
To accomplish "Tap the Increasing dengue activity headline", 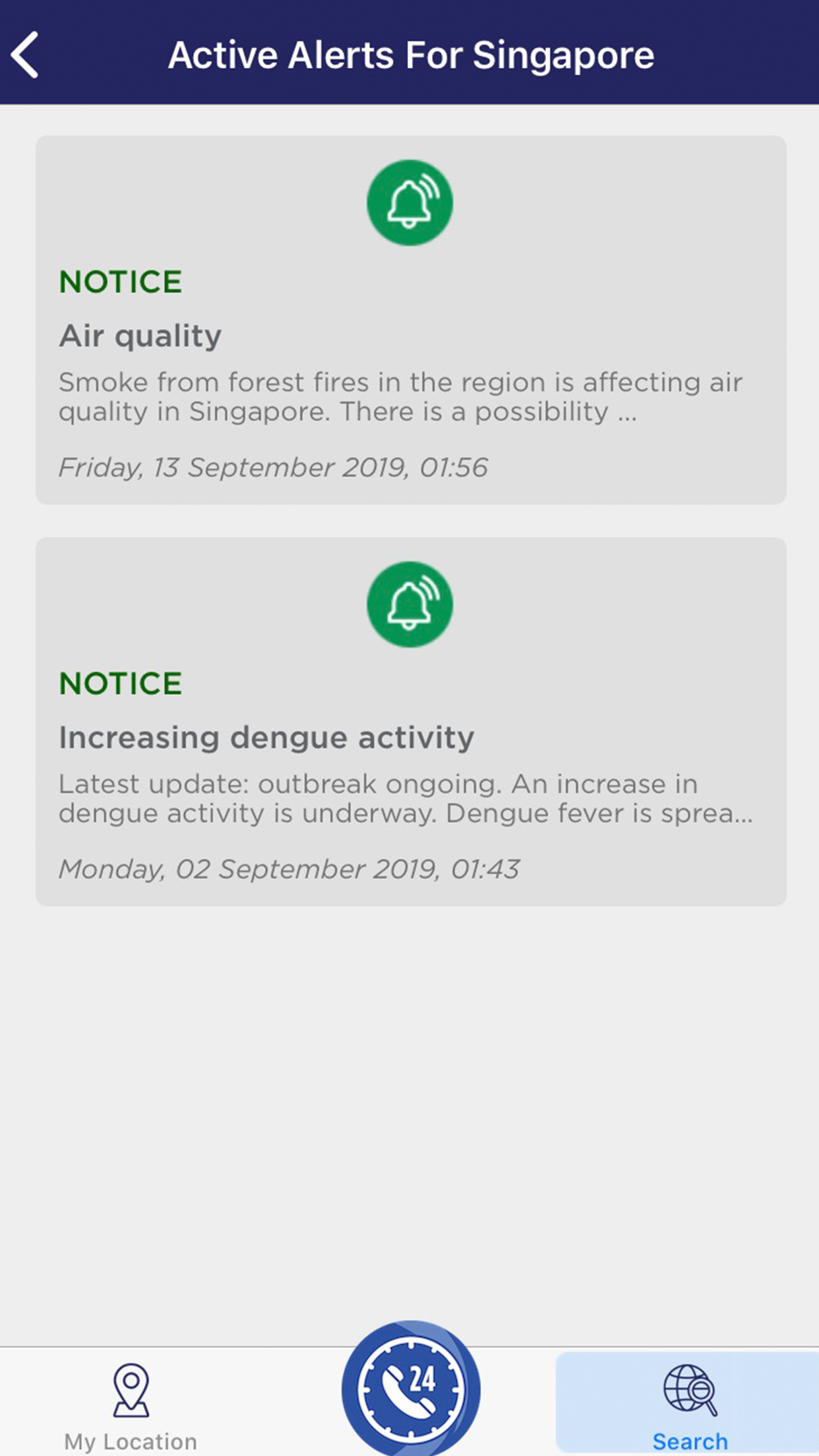I will click(266, 737).
